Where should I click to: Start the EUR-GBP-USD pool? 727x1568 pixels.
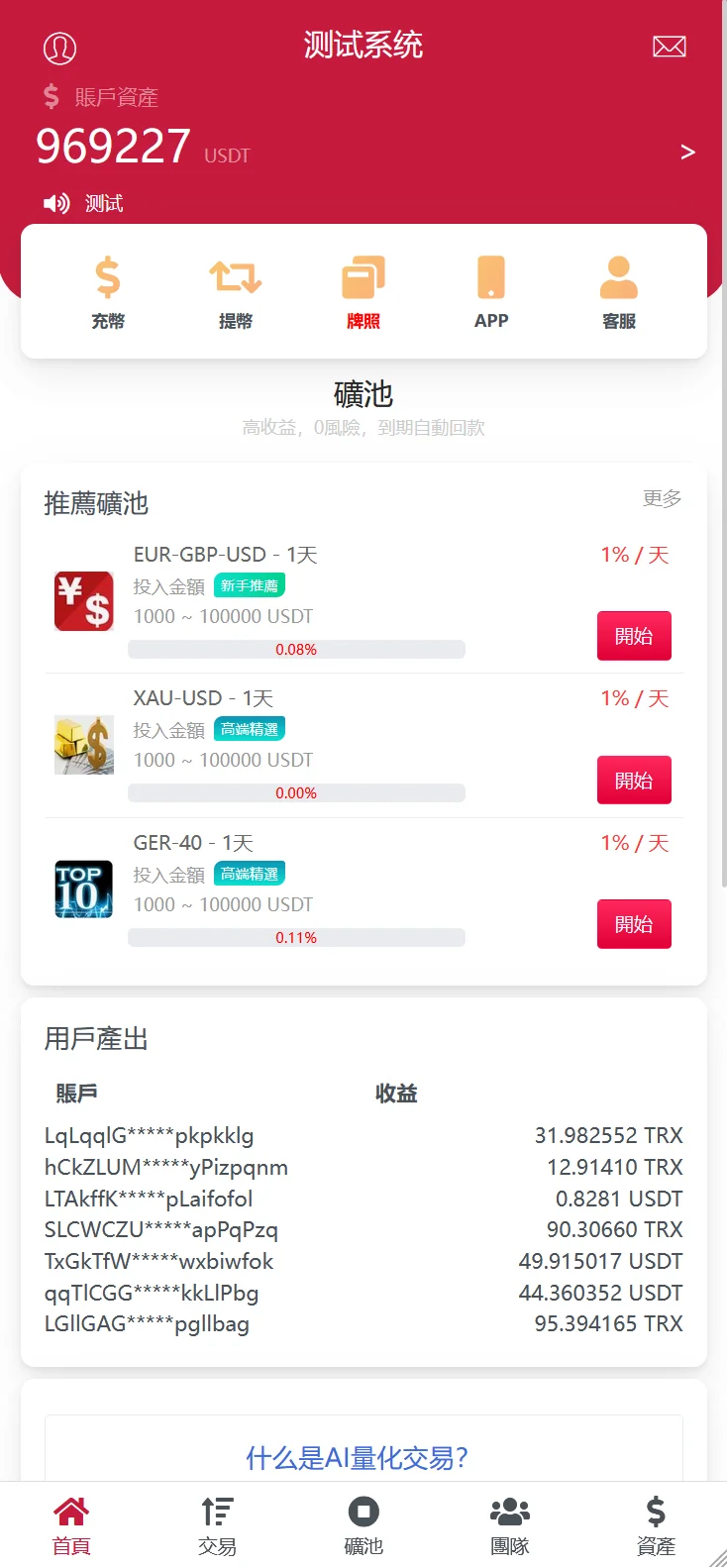pos(634,636)
